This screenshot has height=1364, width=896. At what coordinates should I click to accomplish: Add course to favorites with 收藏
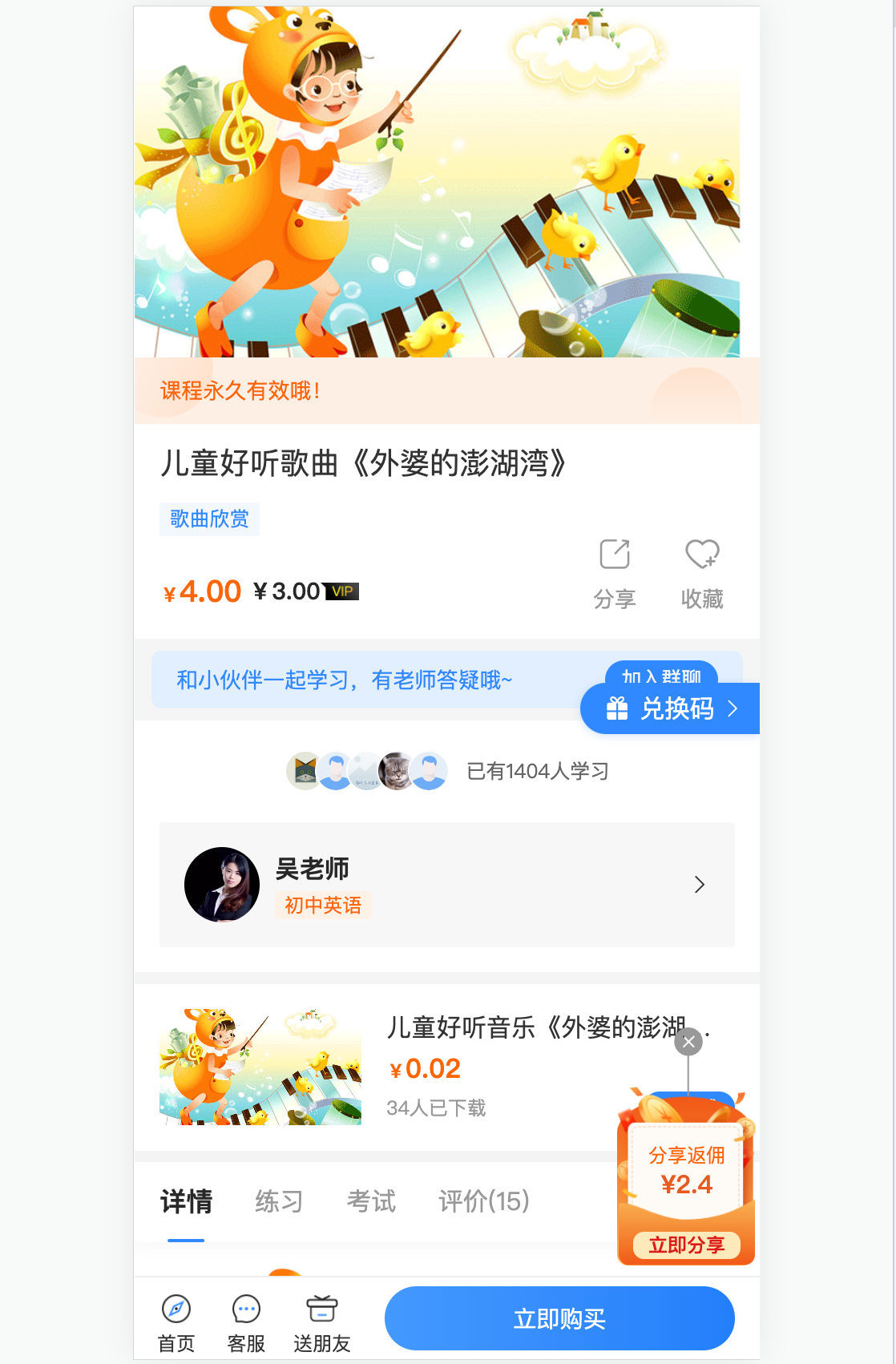tap(702, 572)
